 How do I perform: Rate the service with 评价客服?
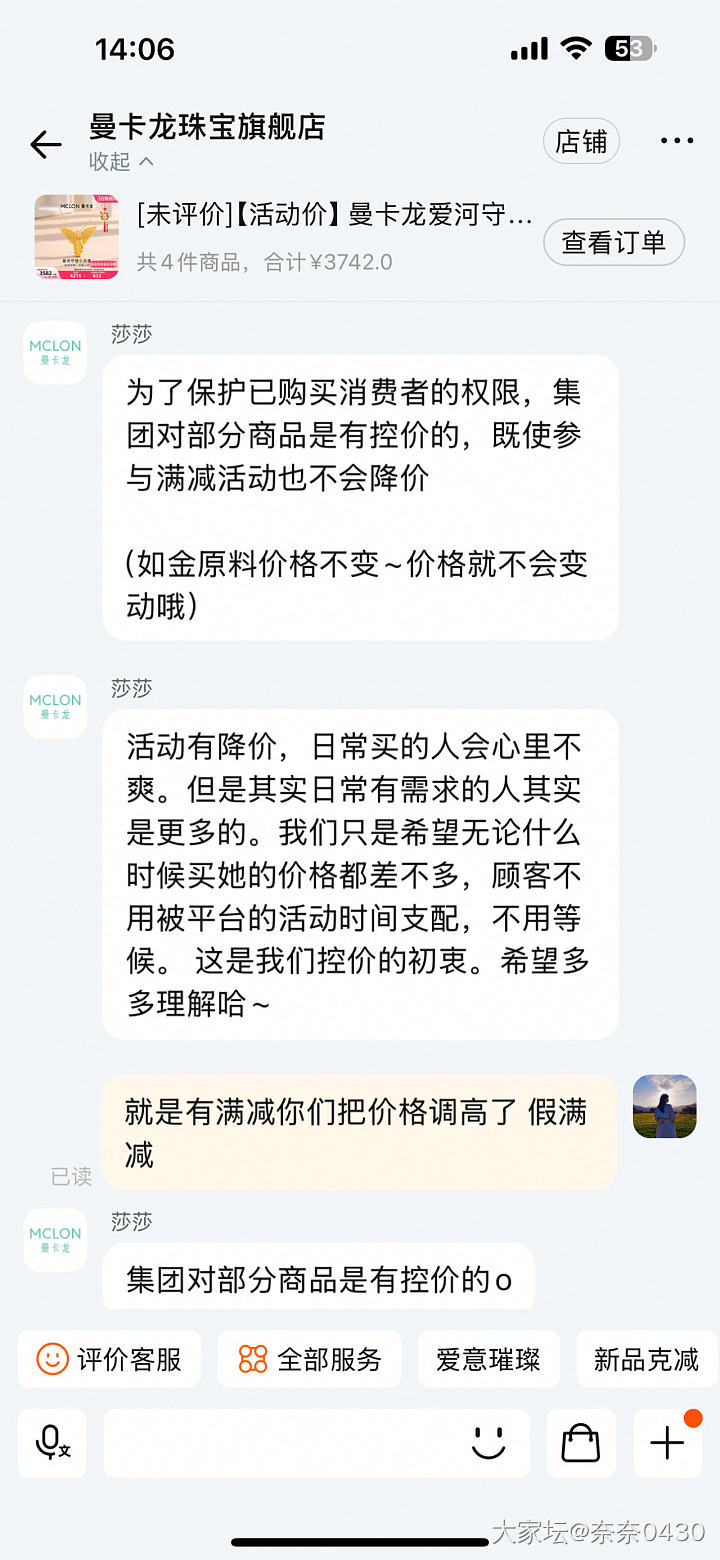[x=109, y=1359]
